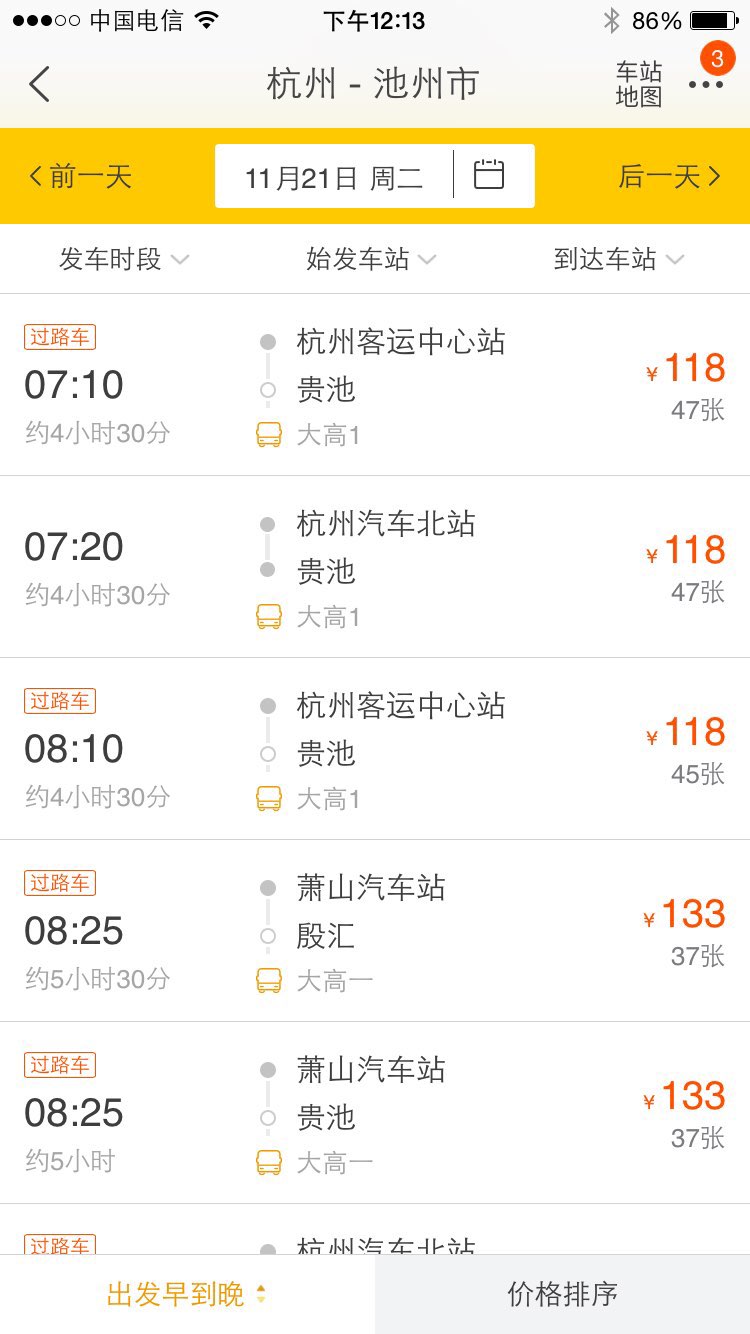750x1334 pixels.
Task: Switch to 价格排序 price sorting
Action: (x=562, y=1294)
